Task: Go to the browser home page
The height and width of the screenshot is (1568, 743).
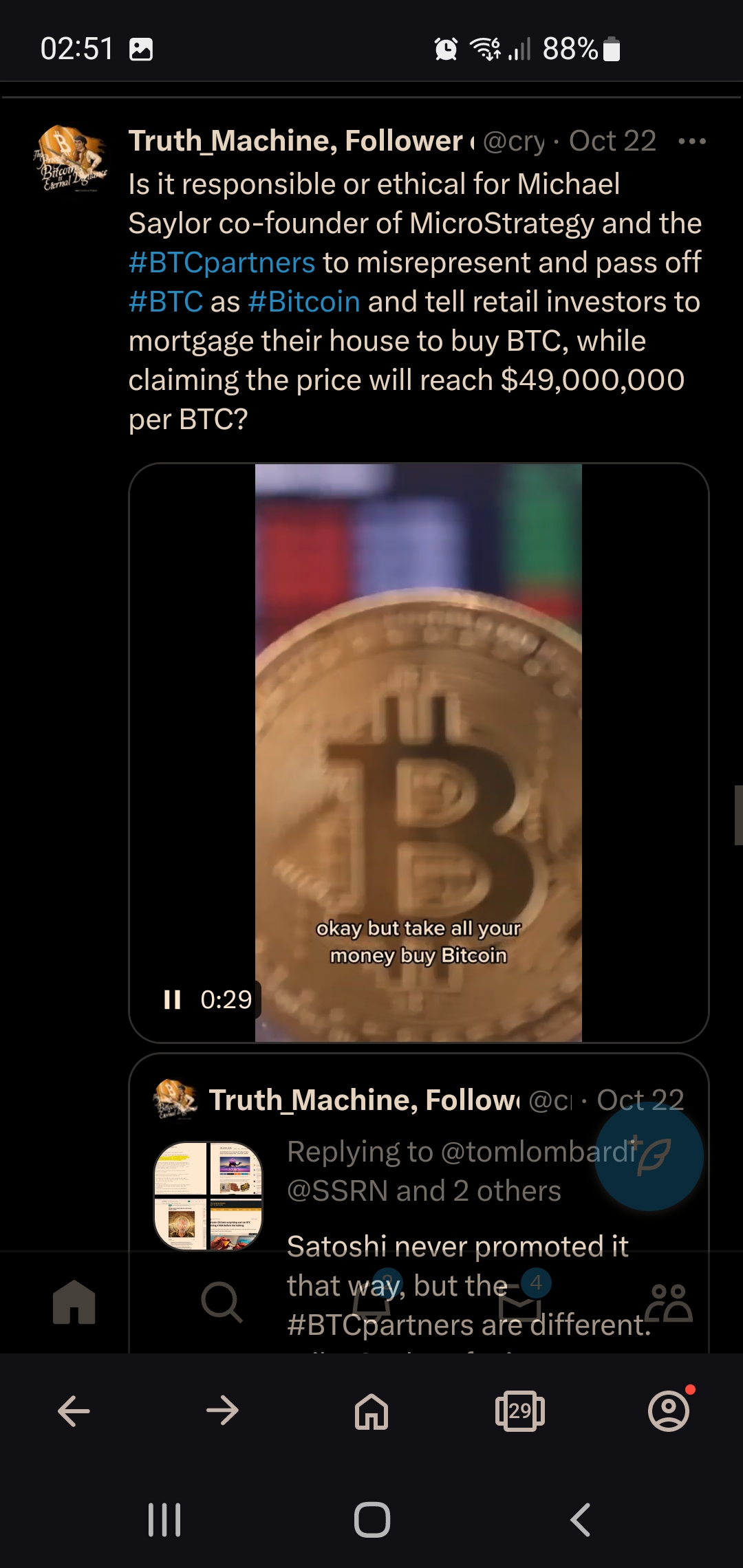Action: (371, 1411)
